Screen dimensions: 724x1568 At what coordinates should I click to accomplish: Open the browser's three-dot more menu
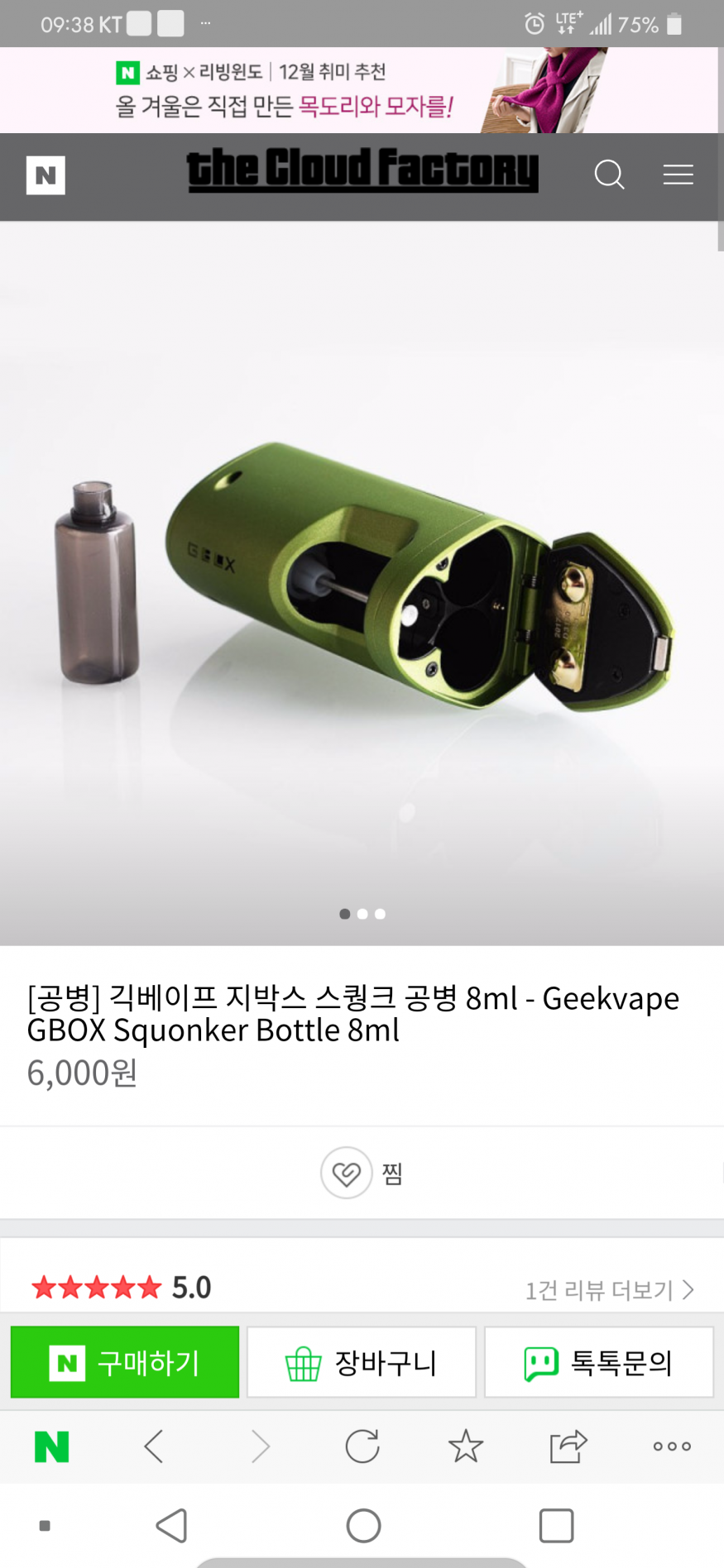coord(672,1446)
